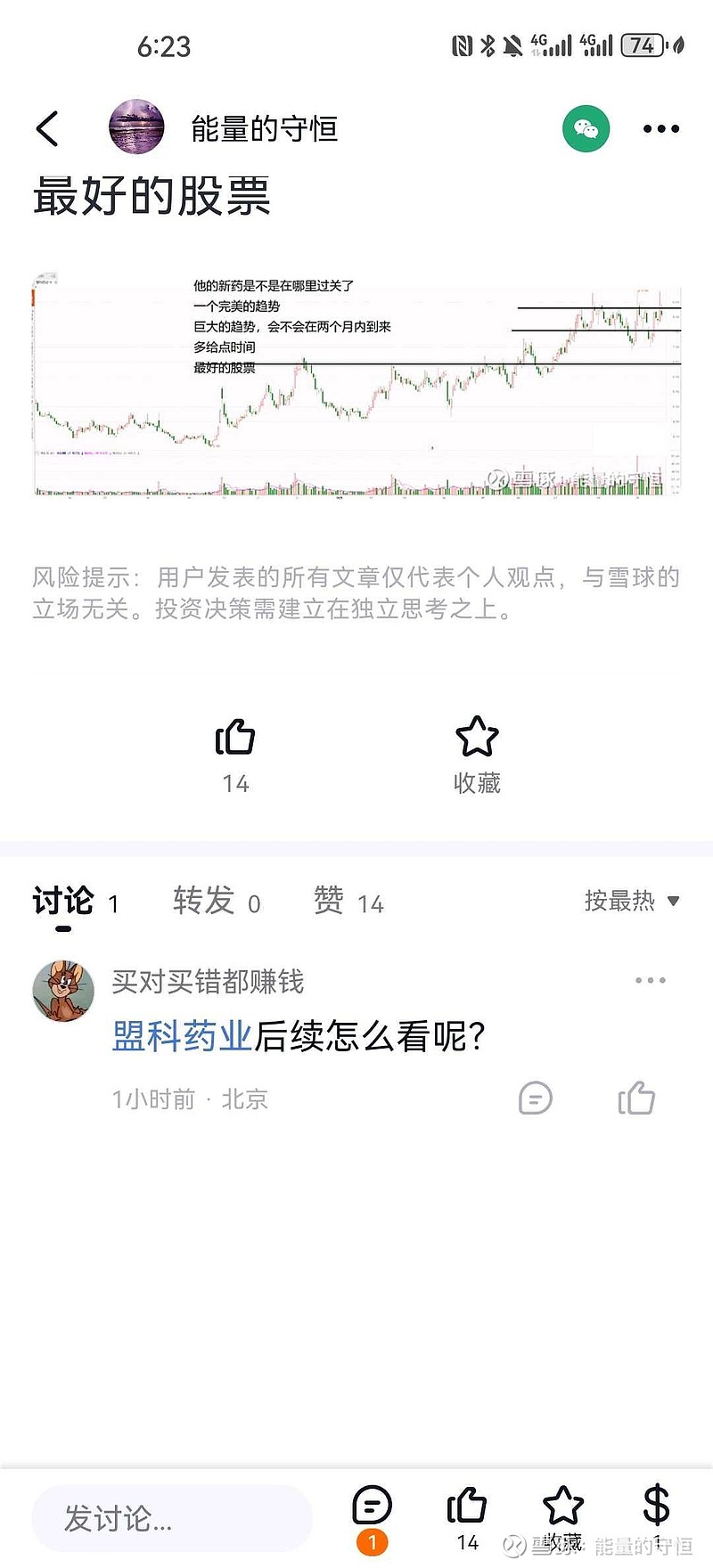
Task: Like the post with 14 likes below the article
Action: 235,739
